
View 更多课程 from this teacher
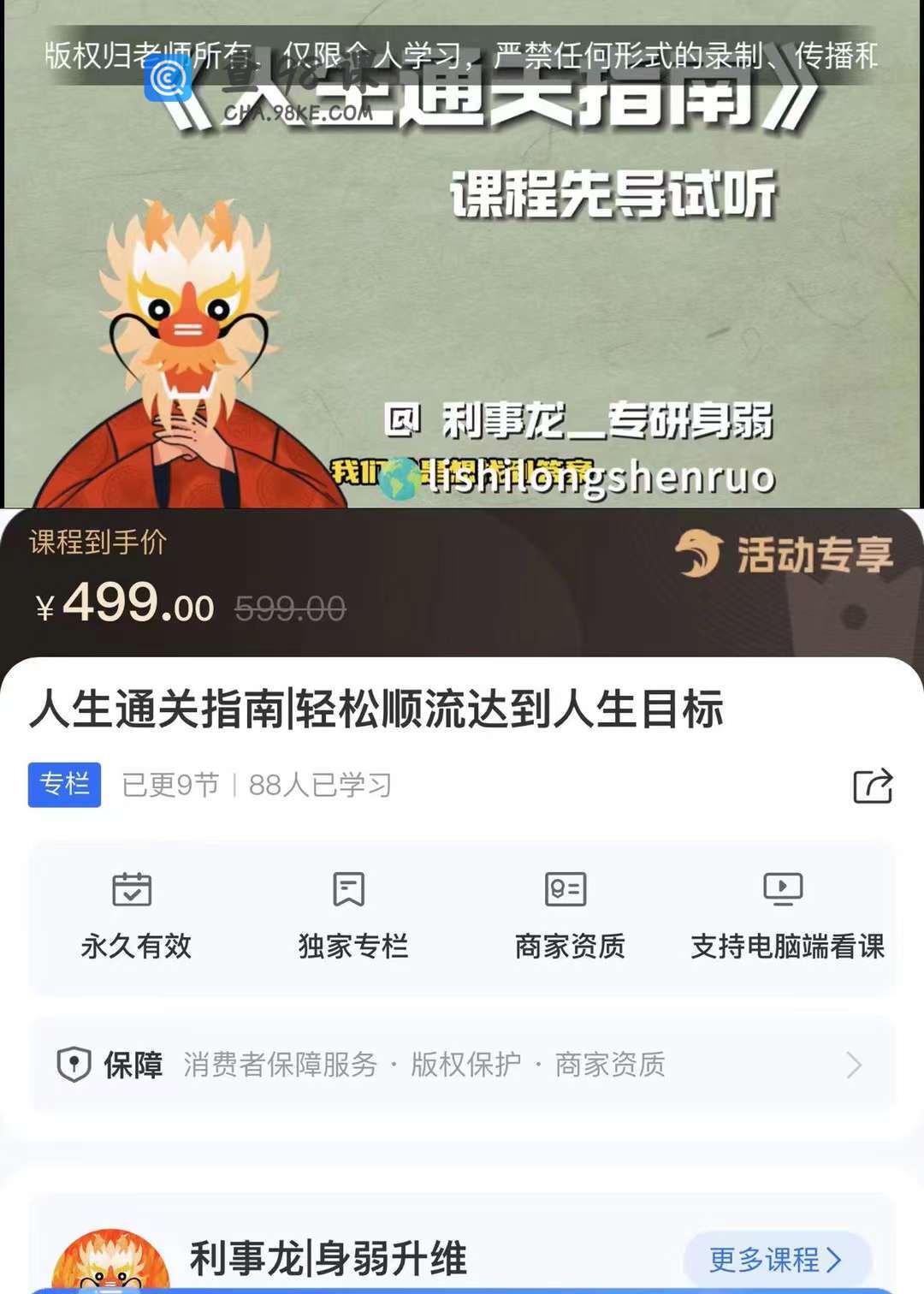pyautogui.click(x=776, y=1259)
